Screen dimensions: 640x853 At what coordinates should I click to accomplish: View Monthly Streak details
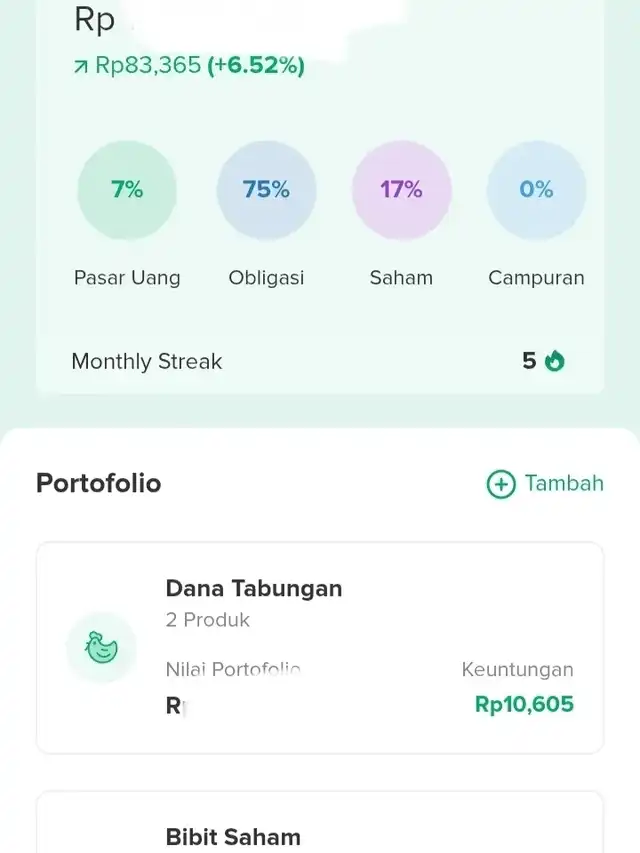point(320,361)
